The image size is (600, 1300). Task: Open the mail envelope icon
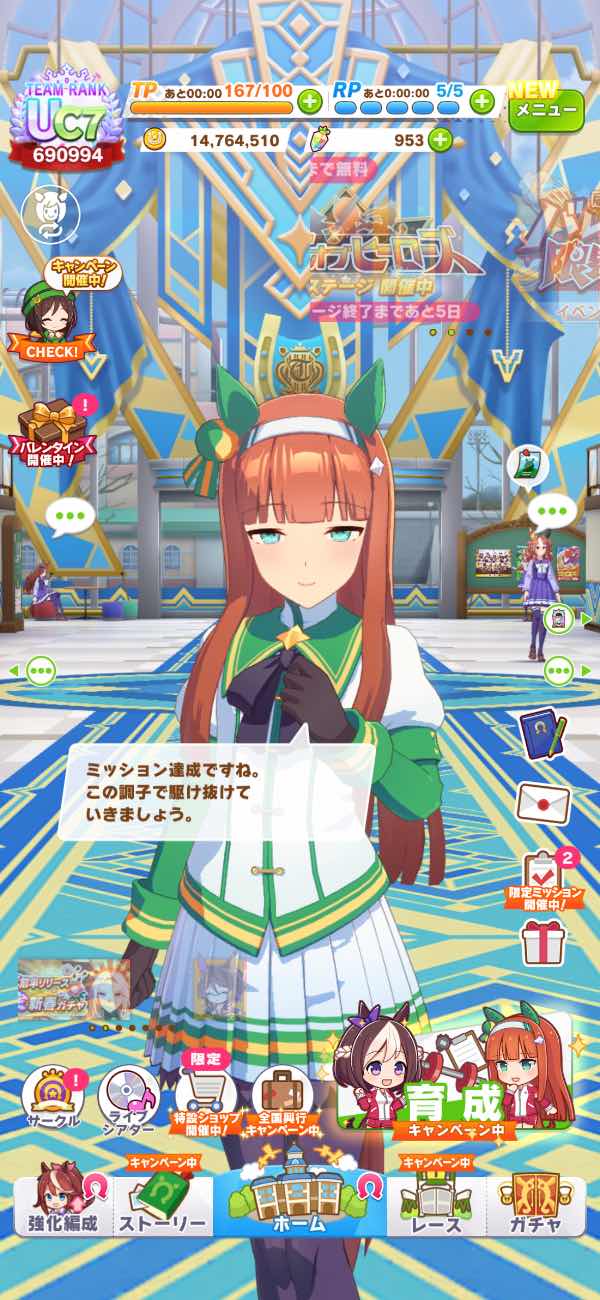[543, 802]
